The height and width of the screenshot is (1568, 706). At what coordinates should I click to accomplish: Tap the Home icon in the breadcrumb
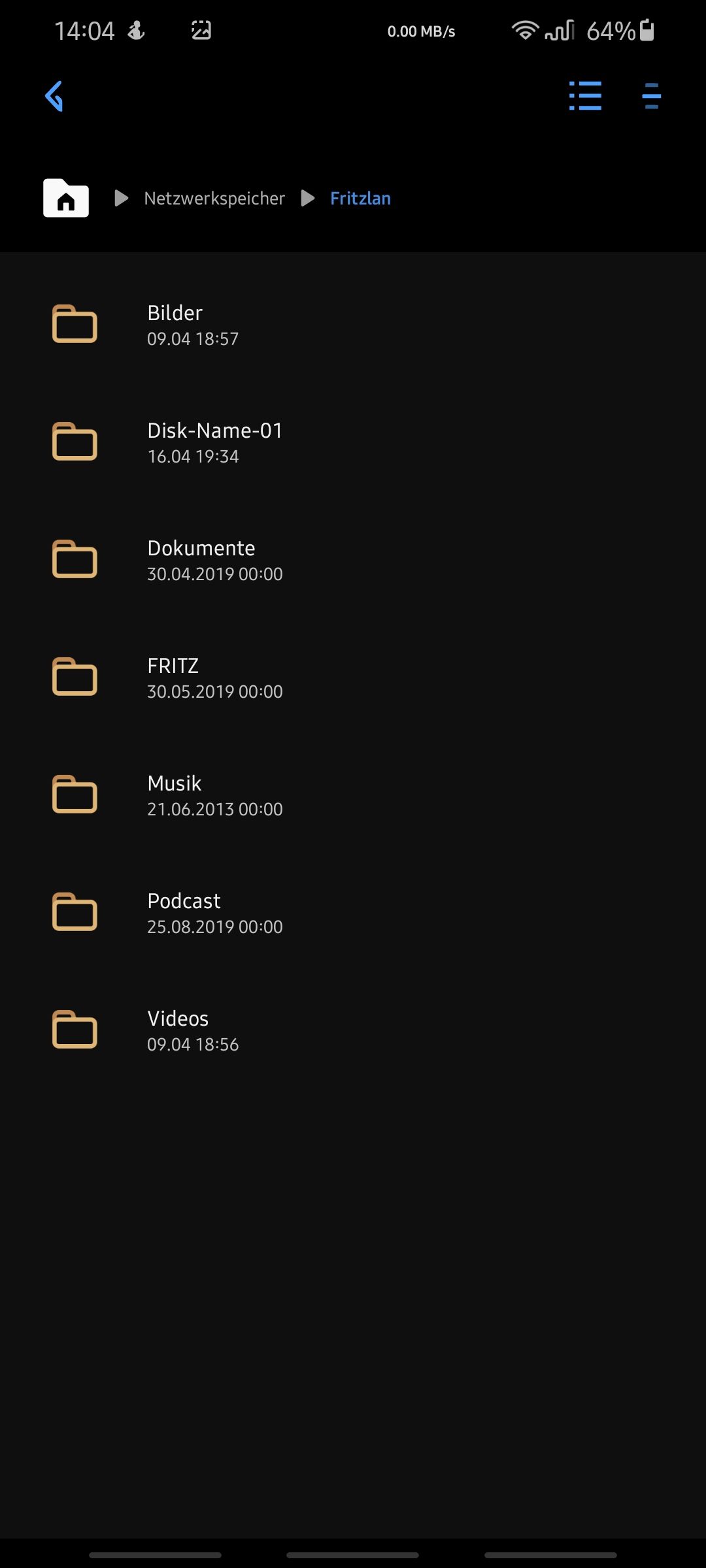pyautogui.click(x=65, y=199)
